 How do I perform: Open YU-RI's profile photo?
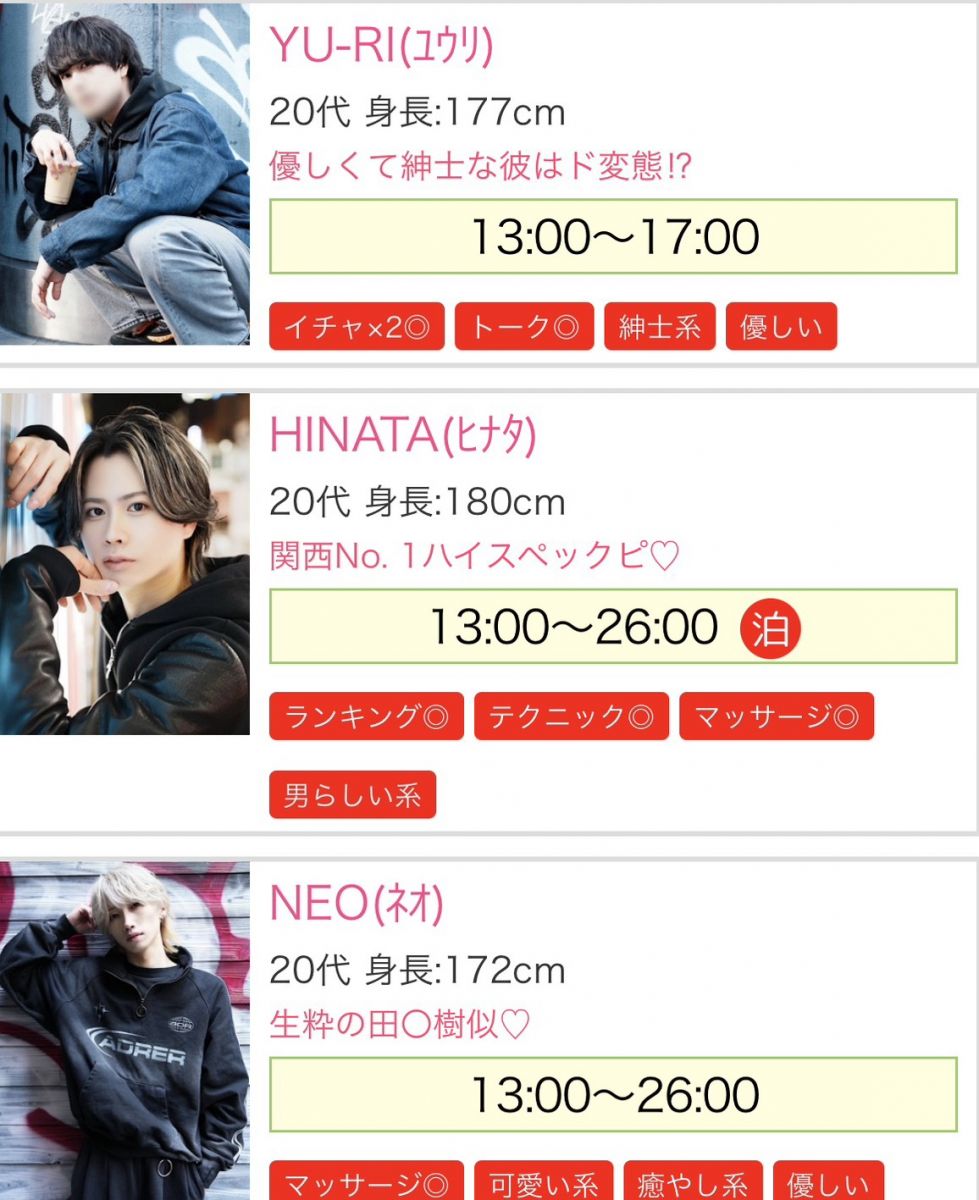[x=124, y=173]
